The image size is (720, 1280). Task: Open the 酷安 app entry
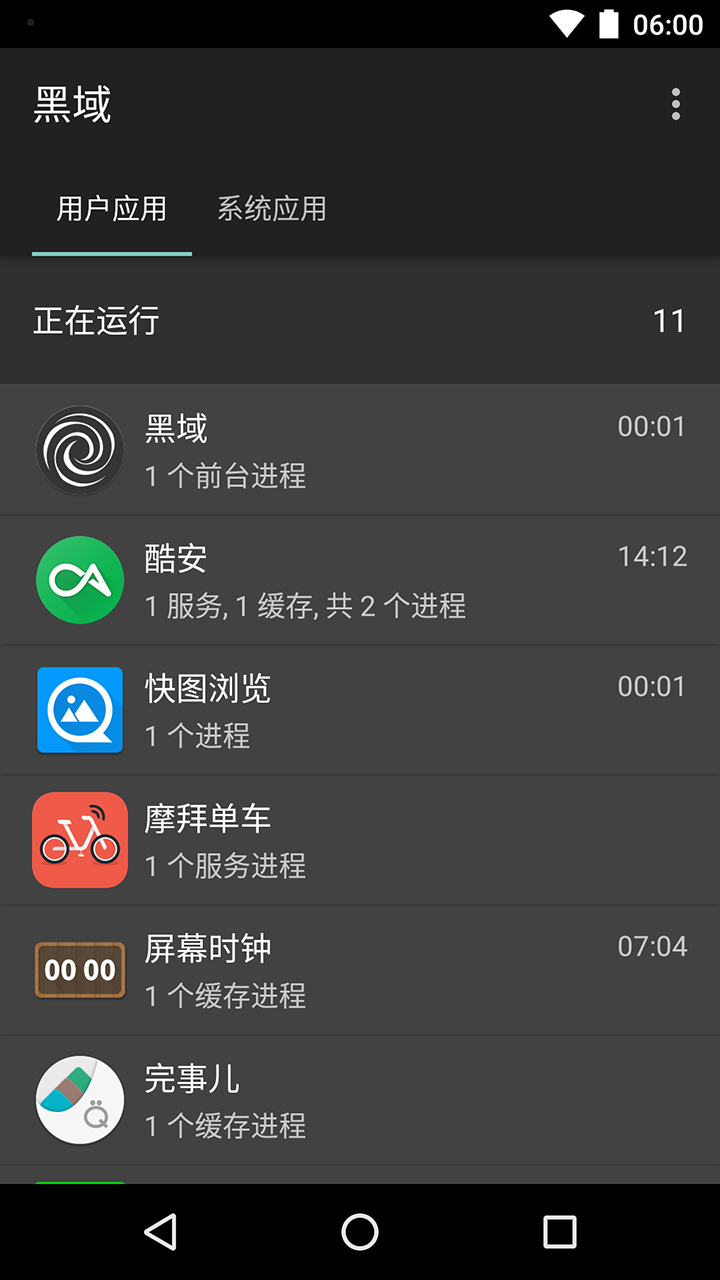[x=360, y=580]
